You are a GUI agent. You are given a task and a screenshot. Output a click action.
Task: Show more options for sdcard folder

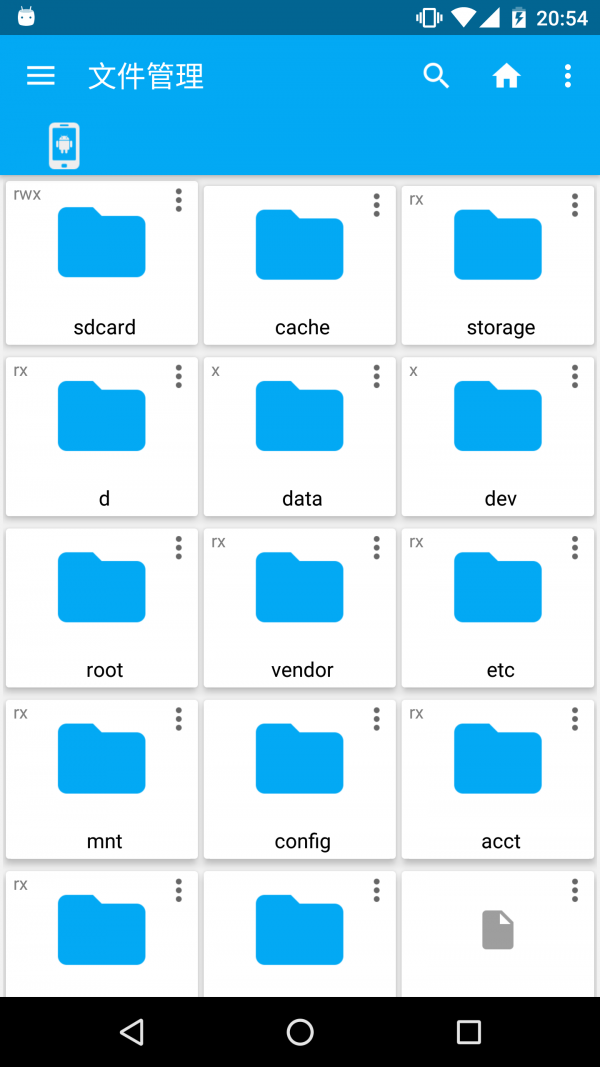pos(179,200)
